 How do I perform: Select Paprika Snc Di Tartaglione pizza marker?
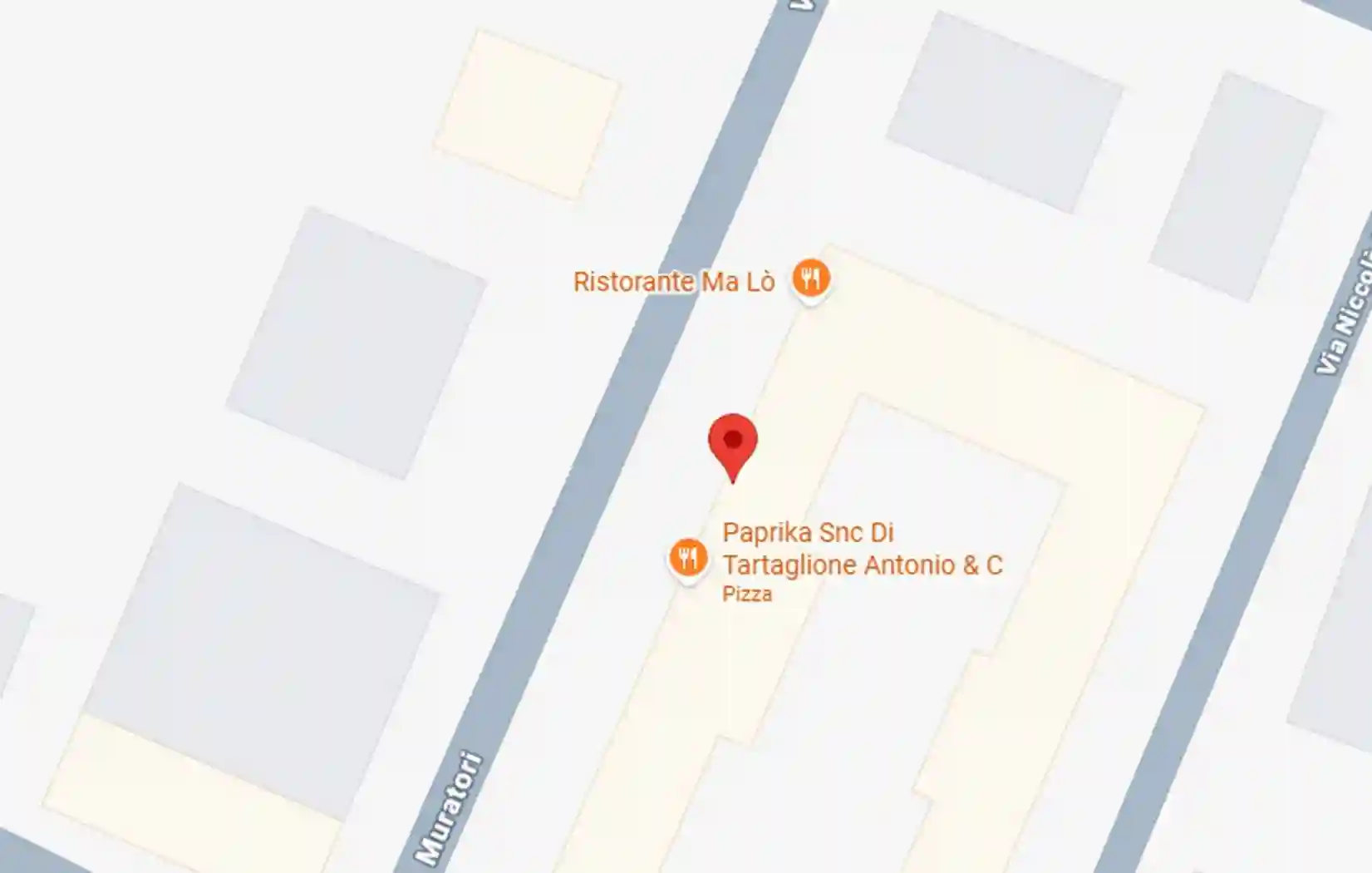pos(688,558)
